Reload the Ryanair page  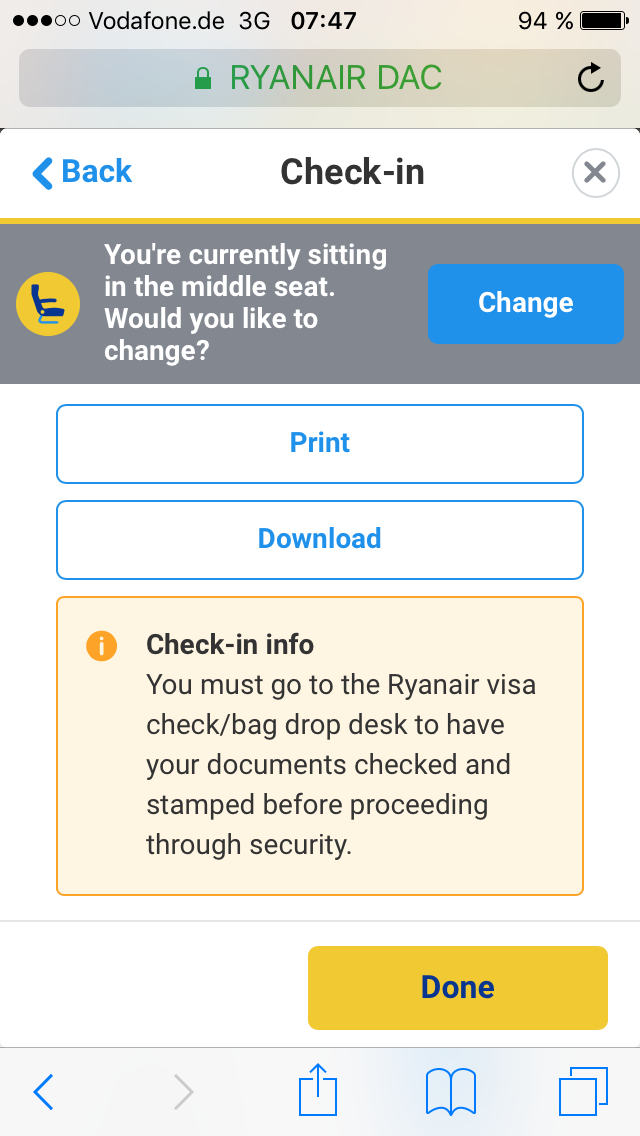point(591,78)
